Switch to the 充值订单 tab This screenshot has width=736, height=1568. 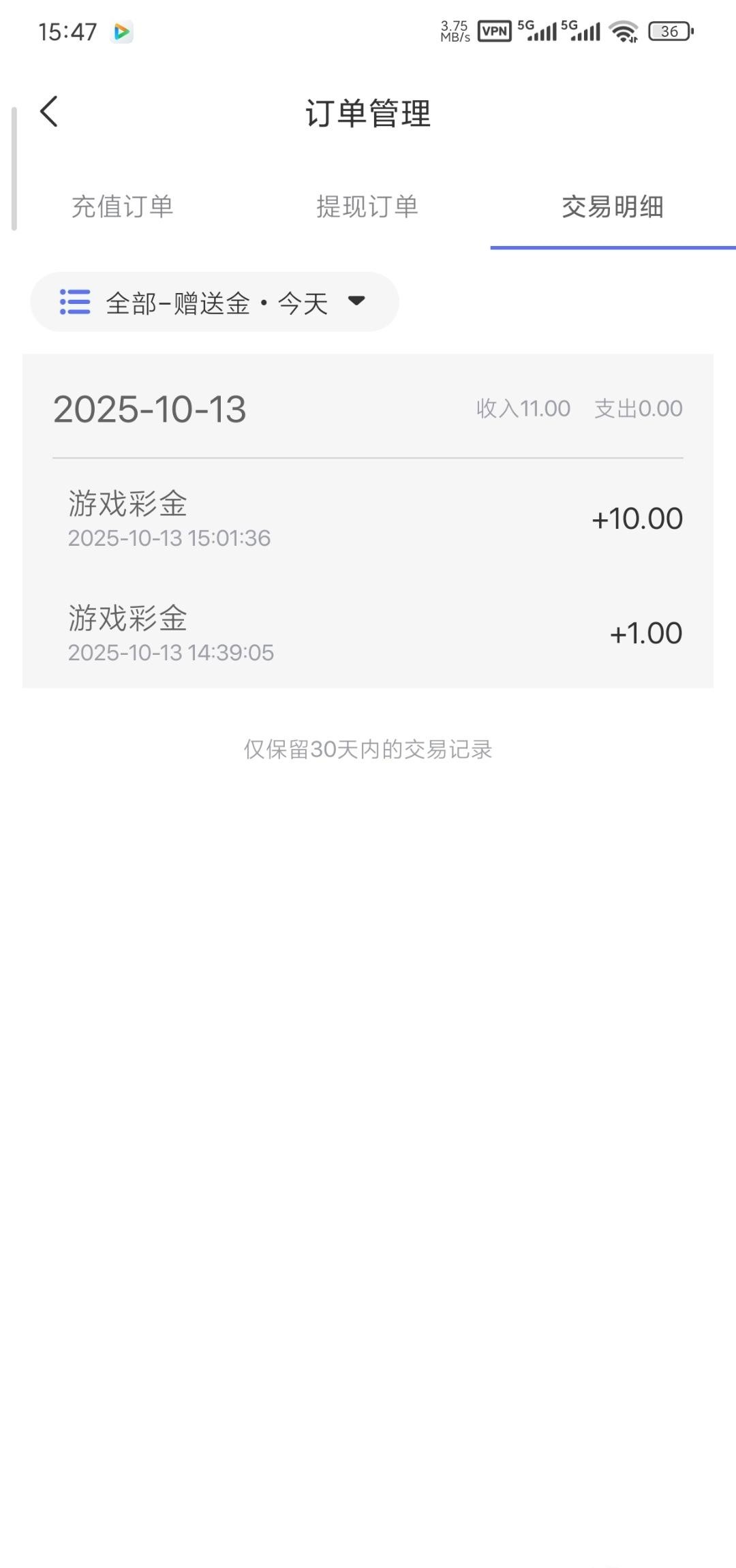(123, 208)
